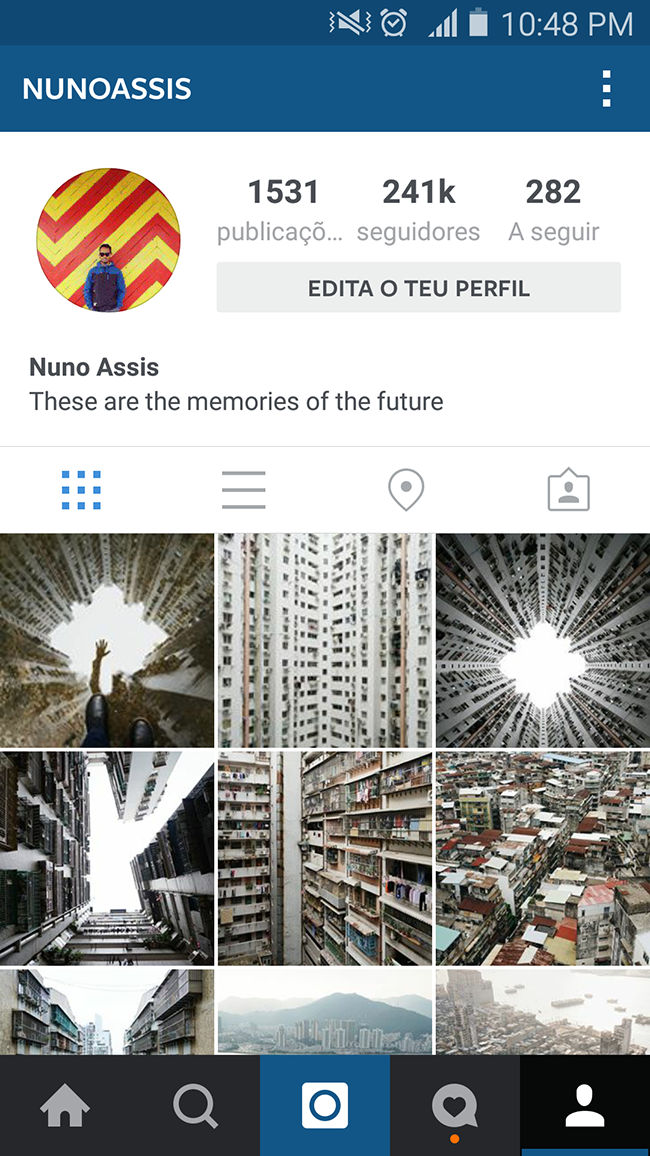This screenshot has width=650, height=1156.
Task: Open the mountain and skyline landscape photo
Action: [325, 1012]
